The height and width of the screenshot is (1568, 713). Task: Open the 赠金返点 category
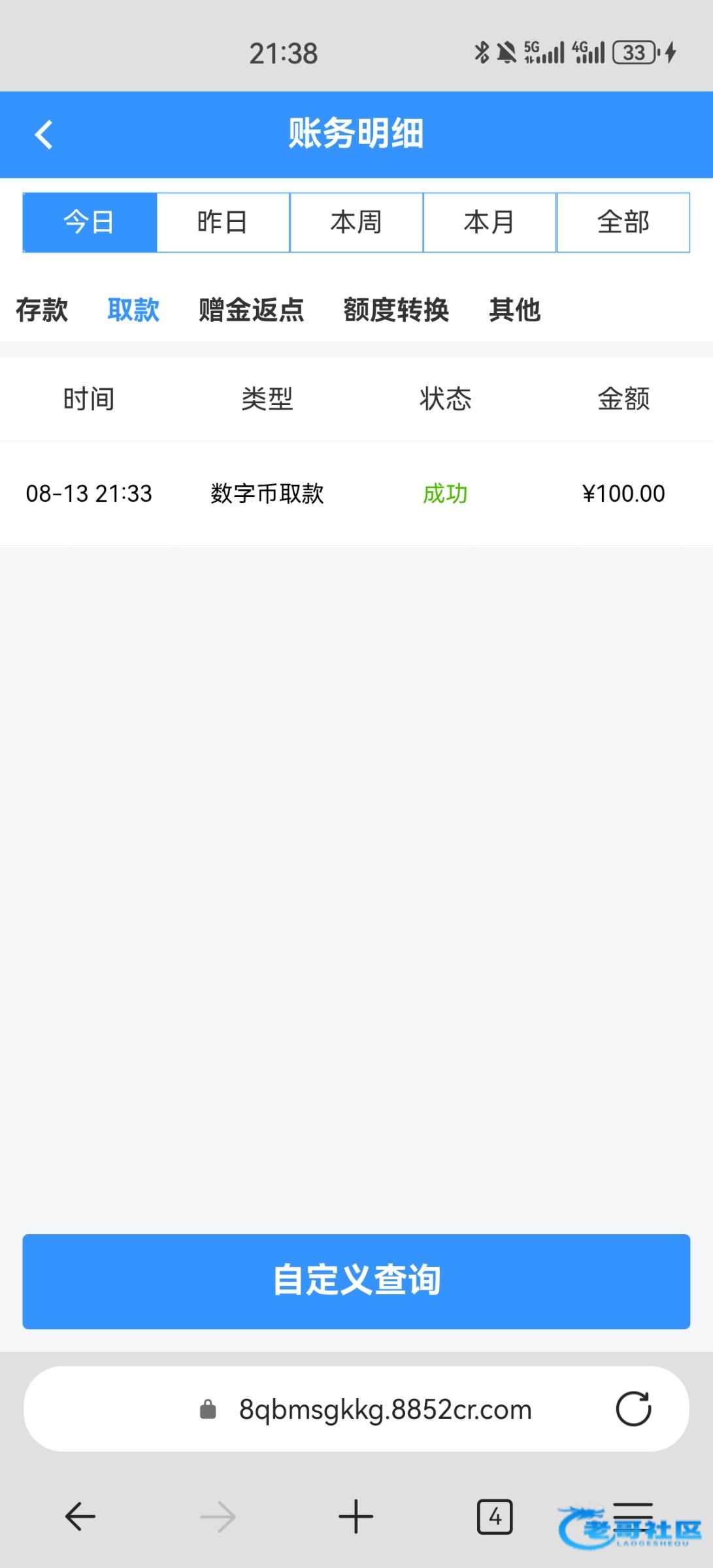tap(252, 310)
